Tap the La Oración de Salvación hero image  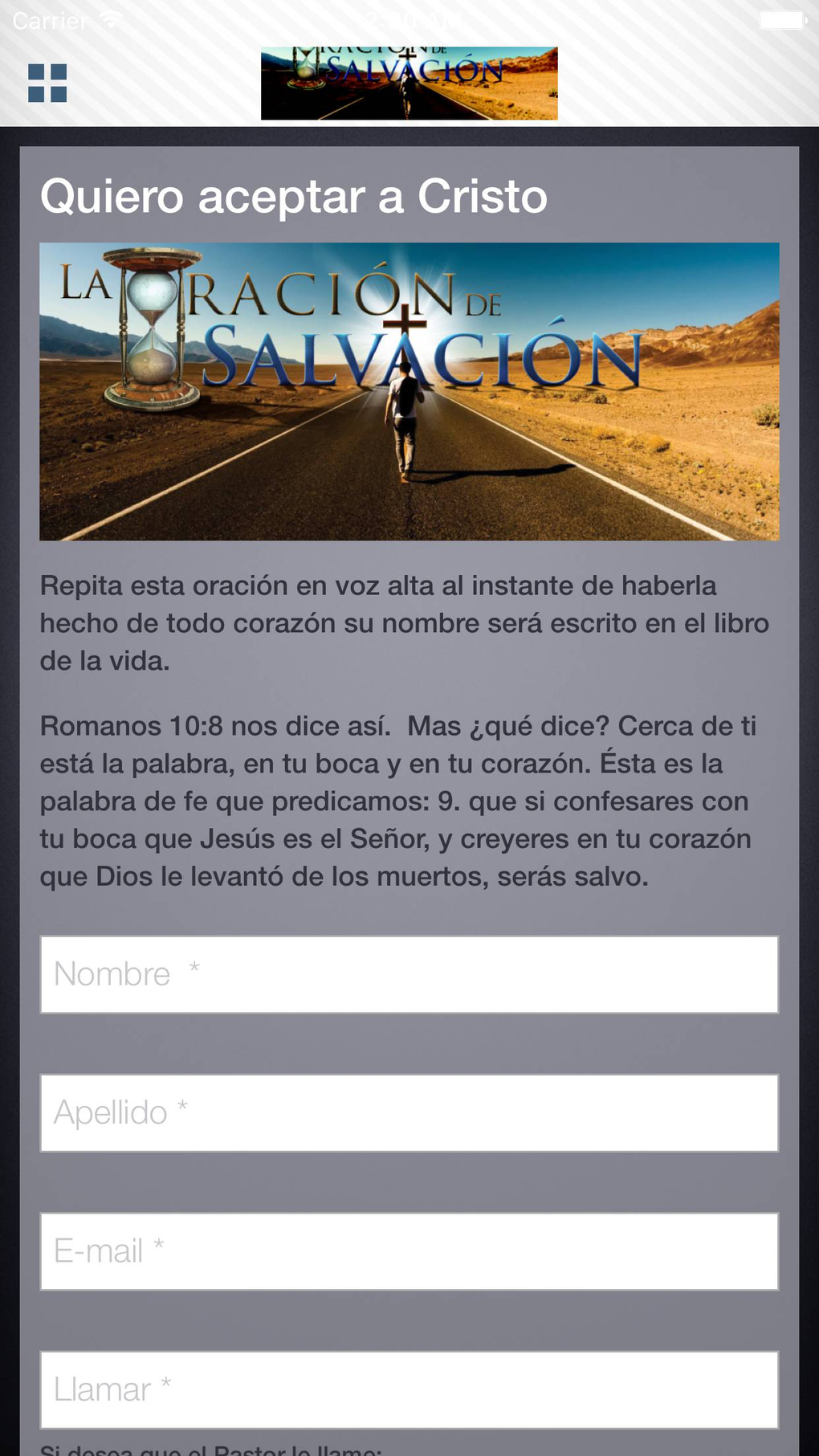[x=409, y=389]
